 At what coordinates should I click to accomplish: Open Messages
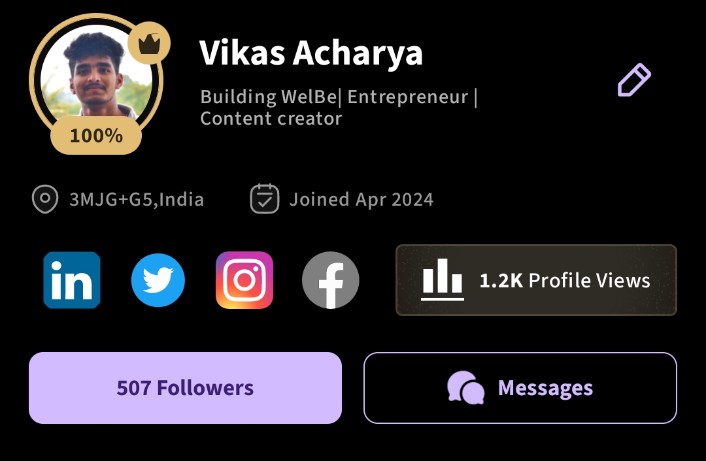pyautogui.click(x=520, y=388)
